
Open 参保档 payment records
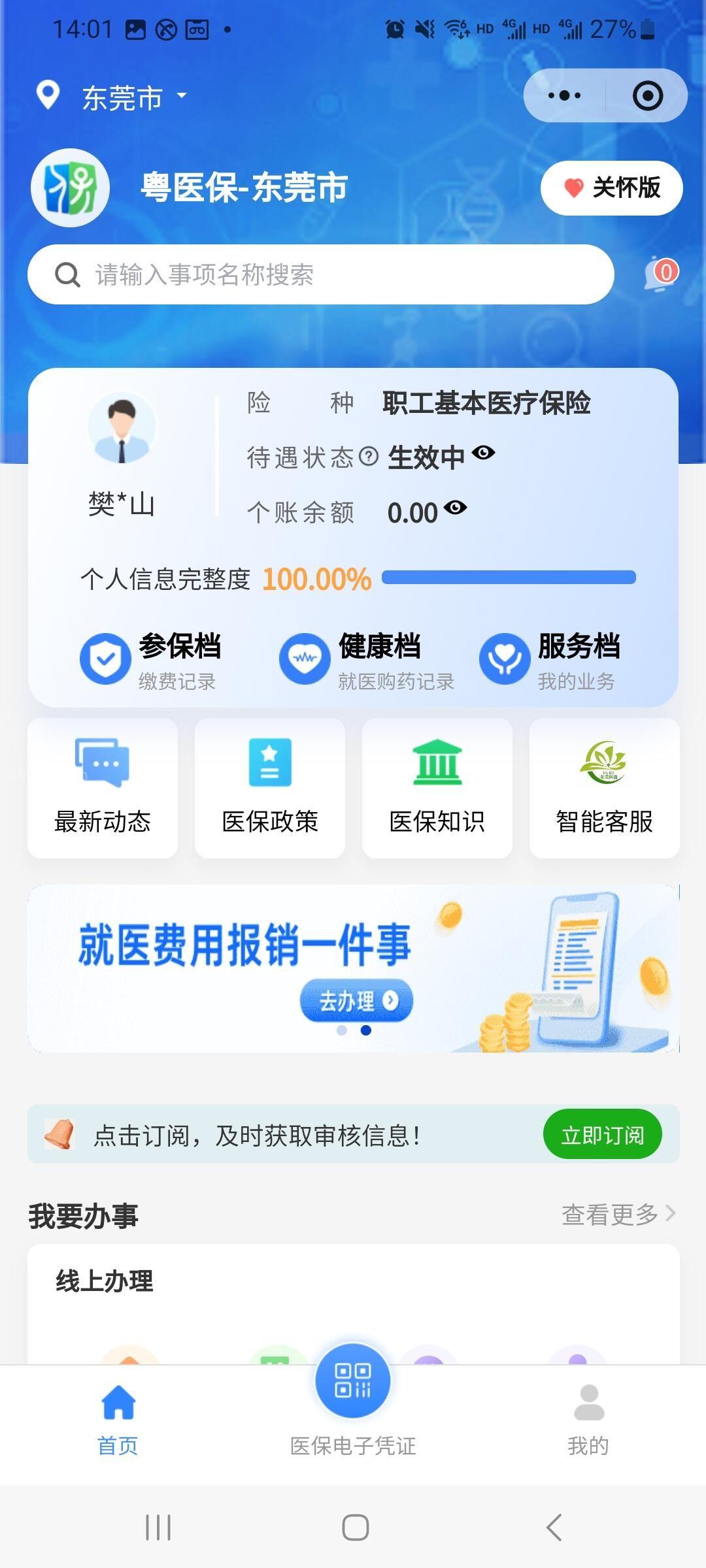point(152,660)
